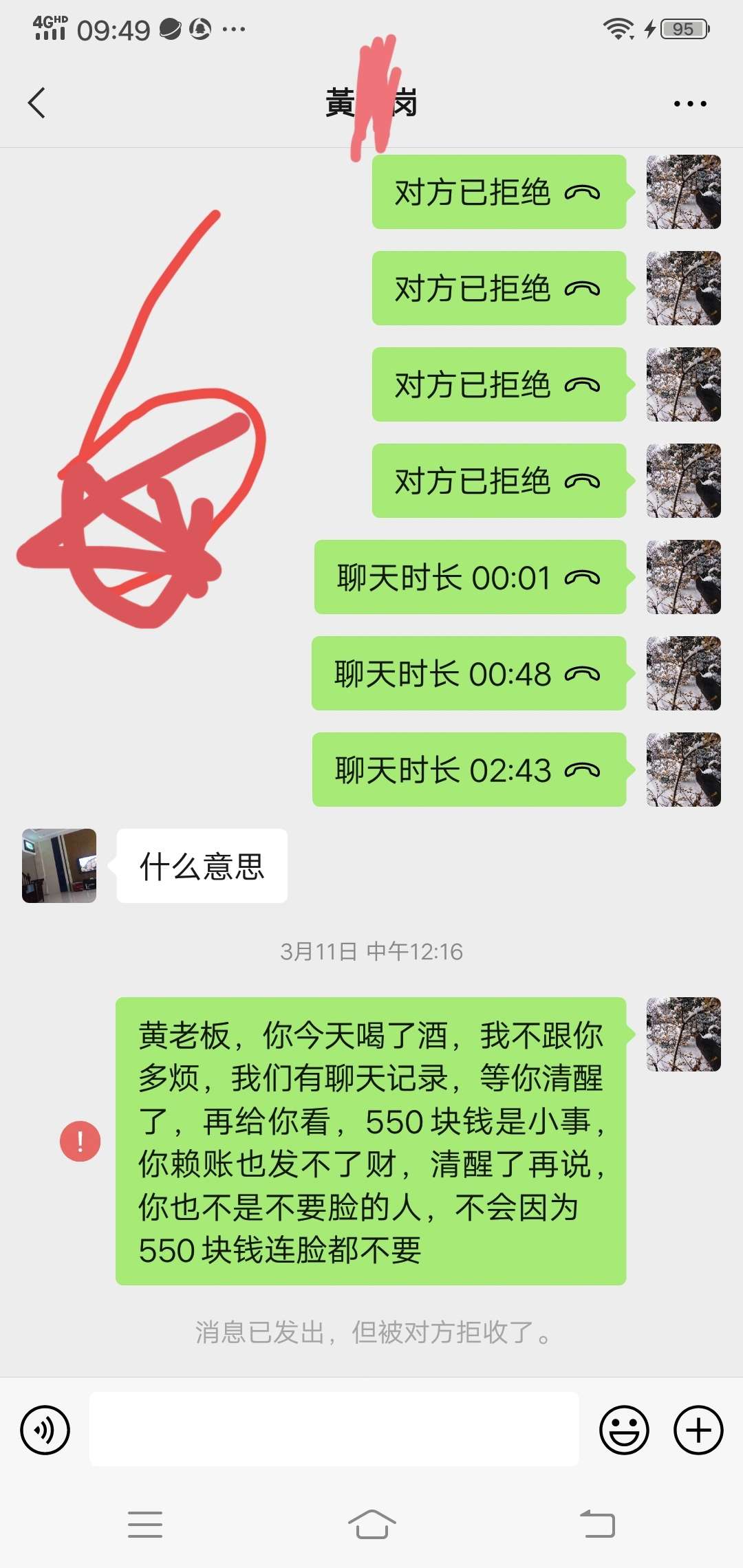The width and height of the screenshot is (743, 1568).
Task: Open the chat info overflow menu
Action: tap(689, 104)
